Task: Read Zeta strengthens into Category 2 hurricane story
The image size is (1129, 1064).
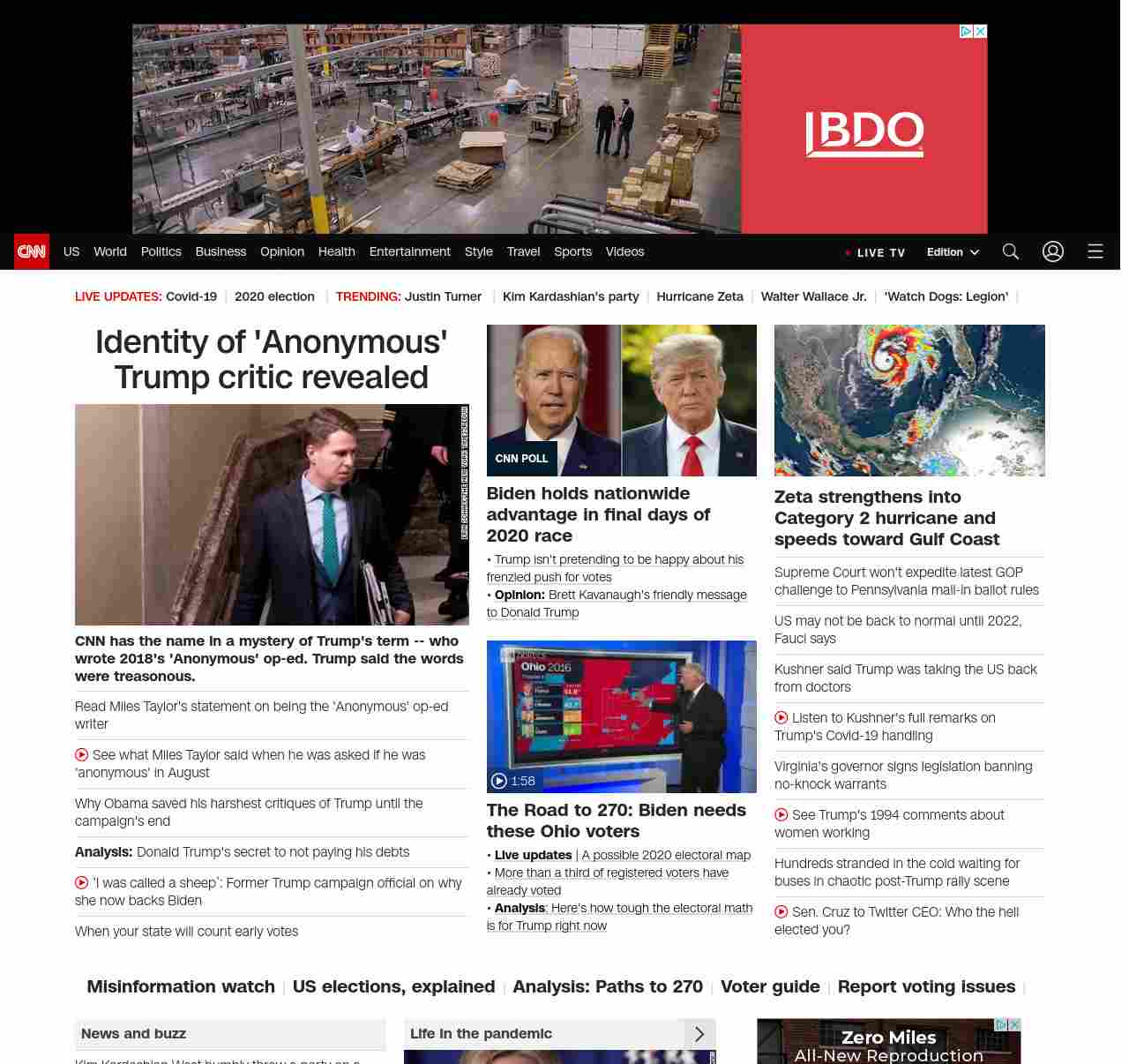Action: (x=886, y=518)
